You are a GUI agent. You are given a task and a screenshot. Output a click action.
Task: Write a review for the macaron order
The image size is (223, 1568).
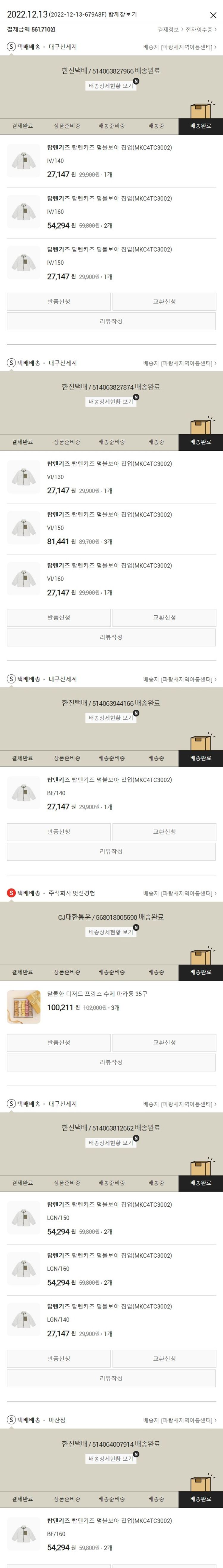[111, 1062]
